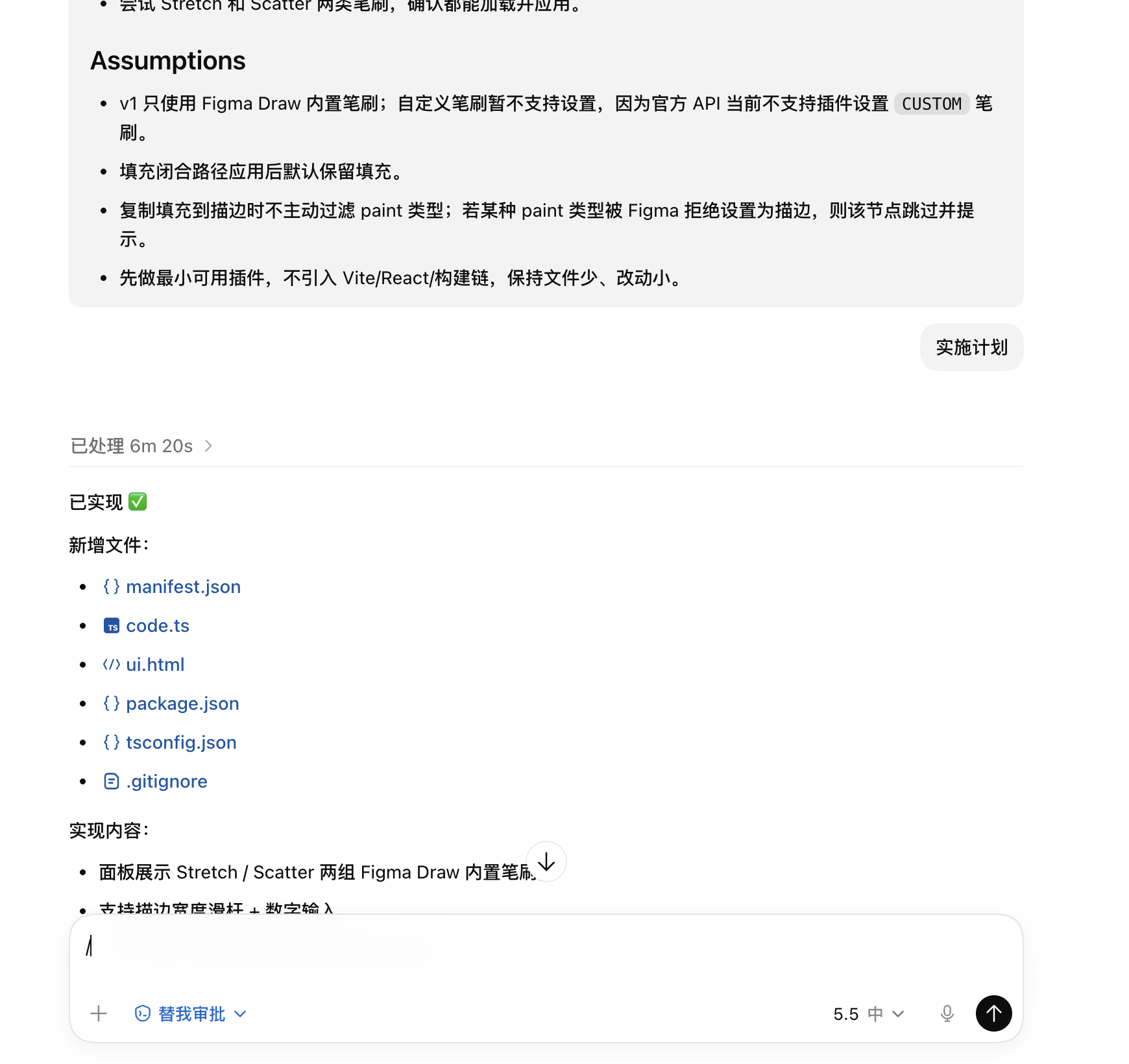Focus the message input box

(x=546, y=950)
